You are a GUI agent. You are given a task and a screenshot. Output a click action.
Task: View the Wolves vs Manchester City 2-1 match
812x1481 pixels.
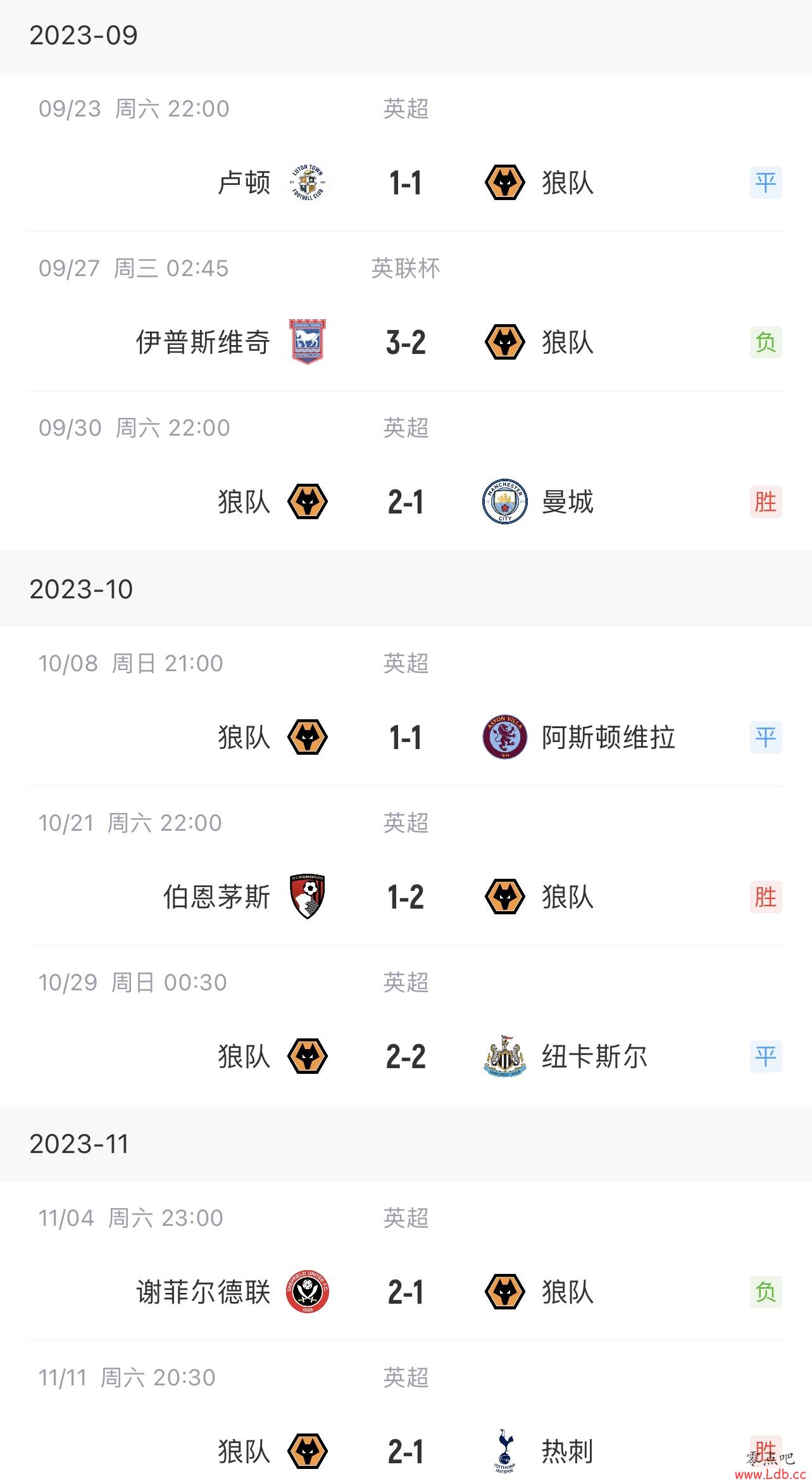coord(406,471)
